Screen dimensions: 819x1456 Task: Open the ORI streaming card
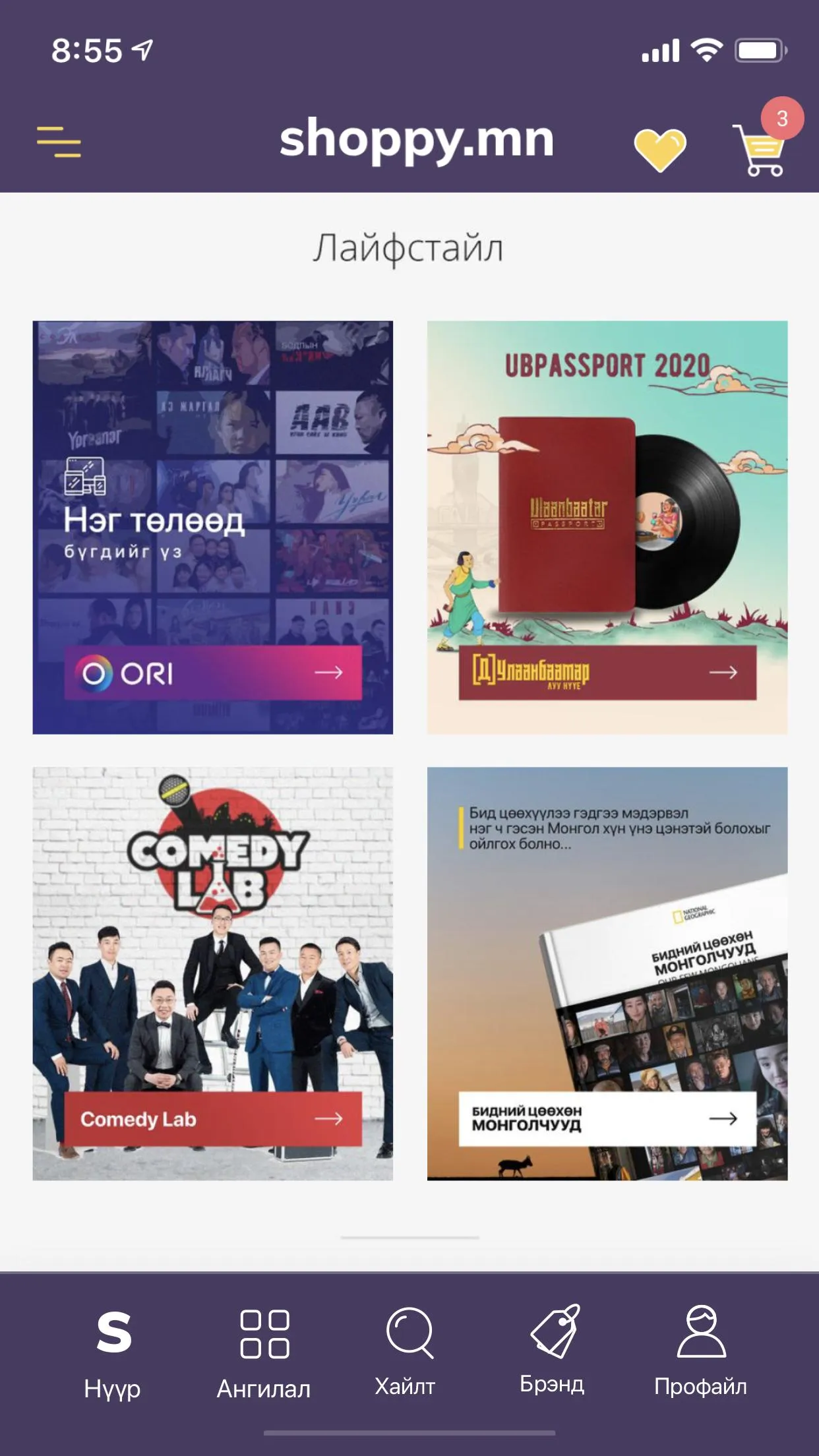click(213, 527)
